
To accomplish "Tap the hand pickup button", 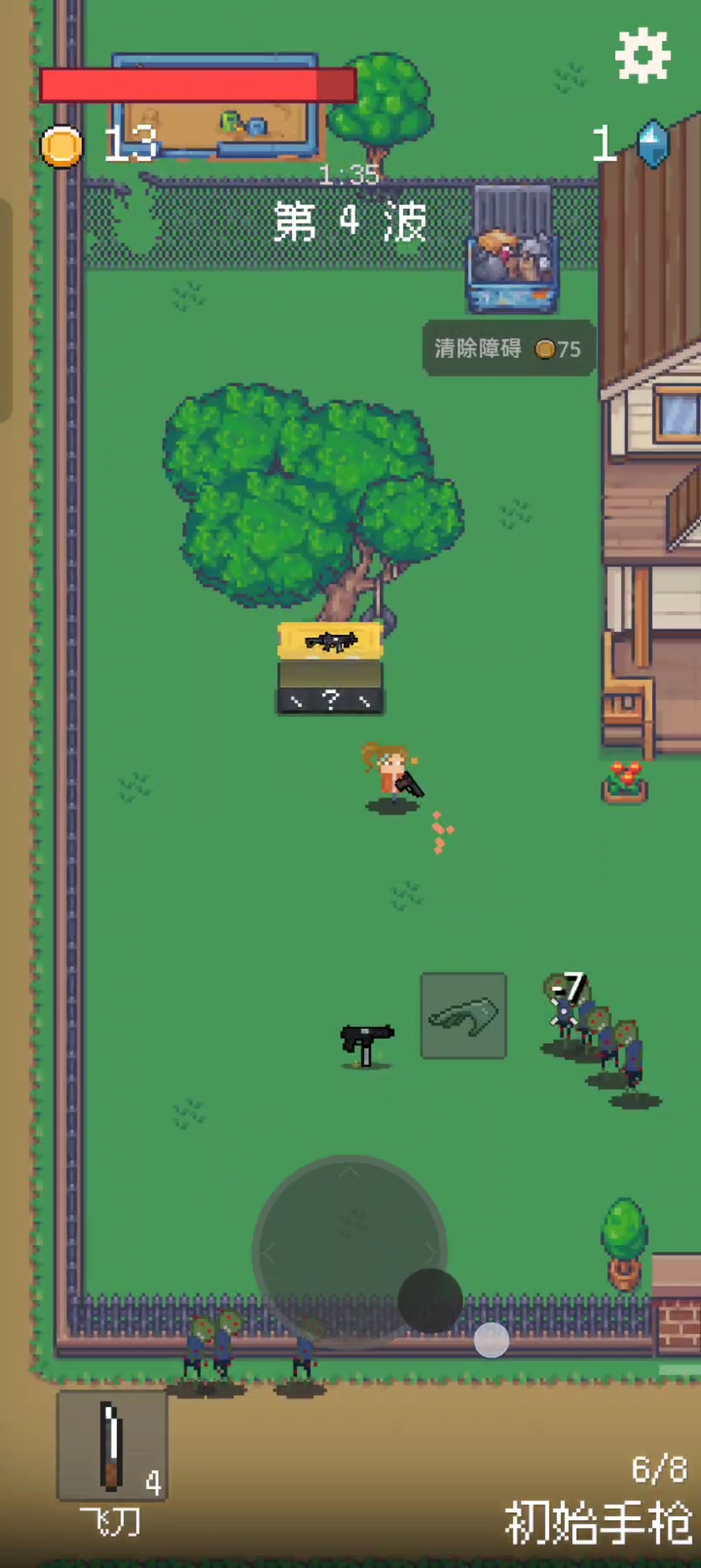I will (464, 1016).
